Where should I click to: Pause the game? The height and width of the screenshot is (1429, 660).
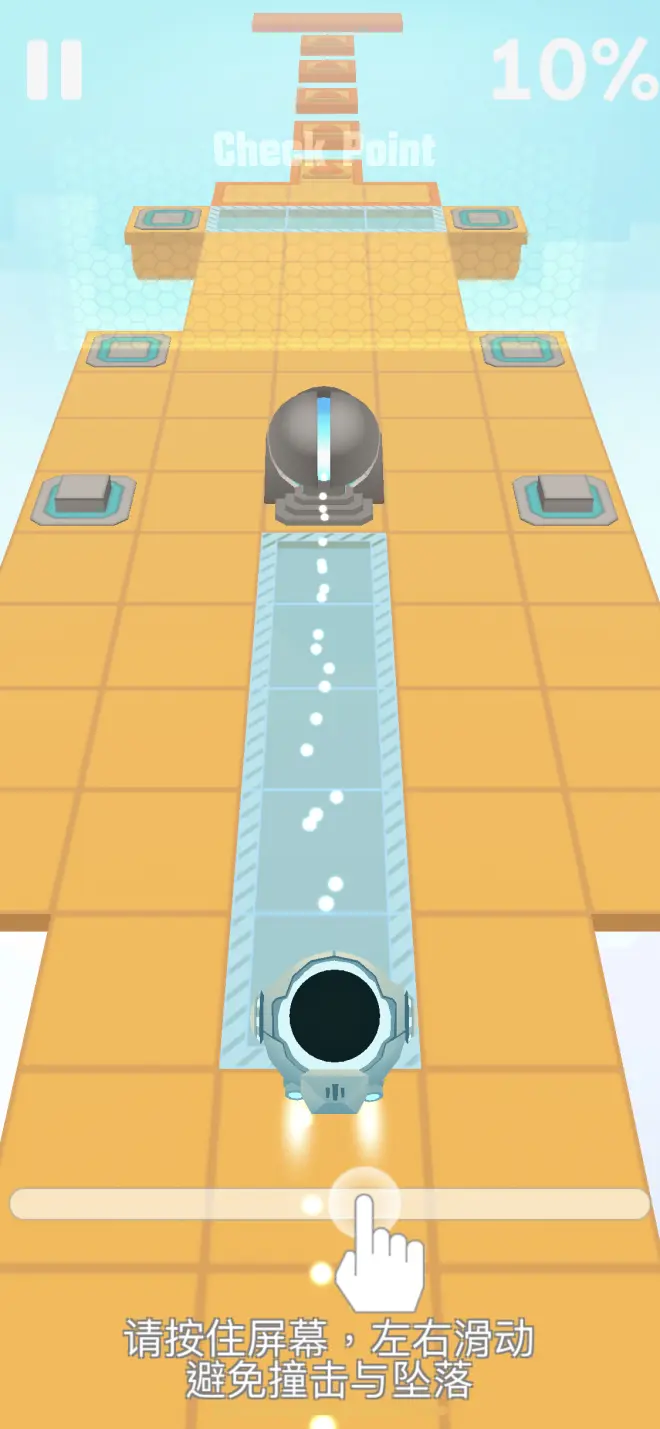coord(54,70)
